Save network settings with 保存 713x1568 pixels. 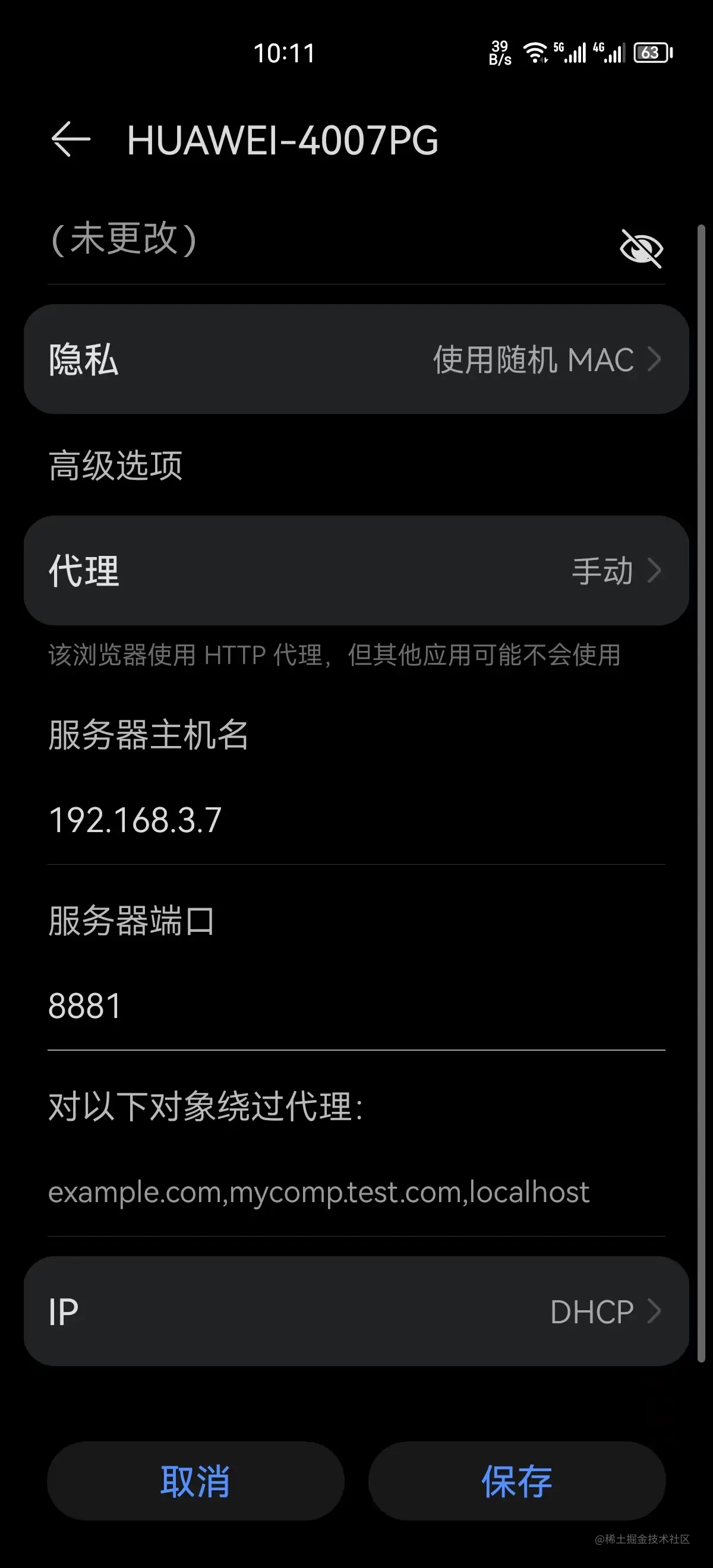tap(516, 1481)
